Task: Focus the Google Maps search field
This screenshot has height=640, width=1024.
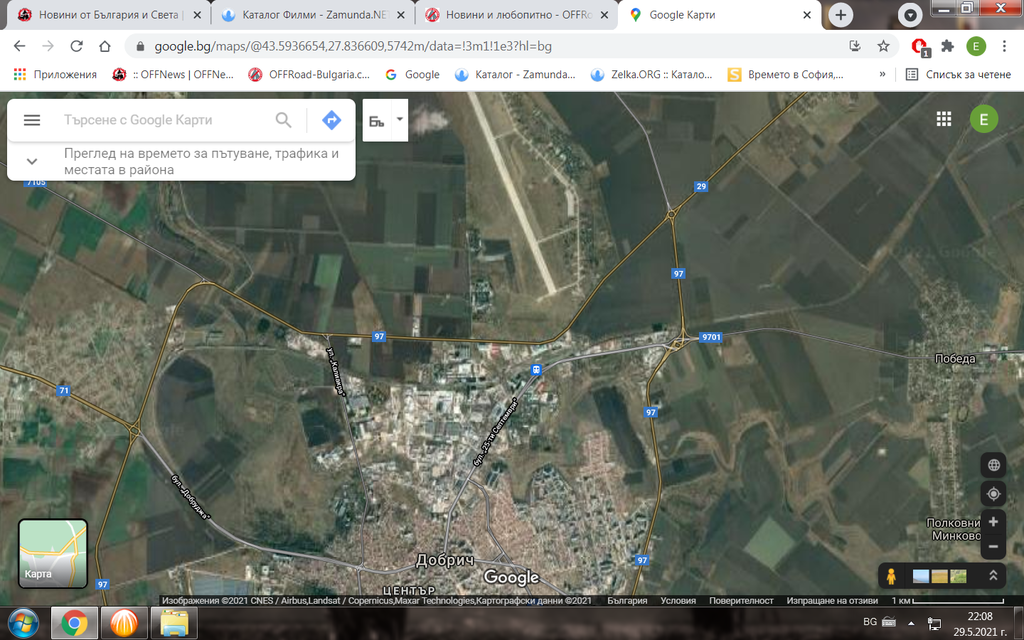Action: pos(160,120)
